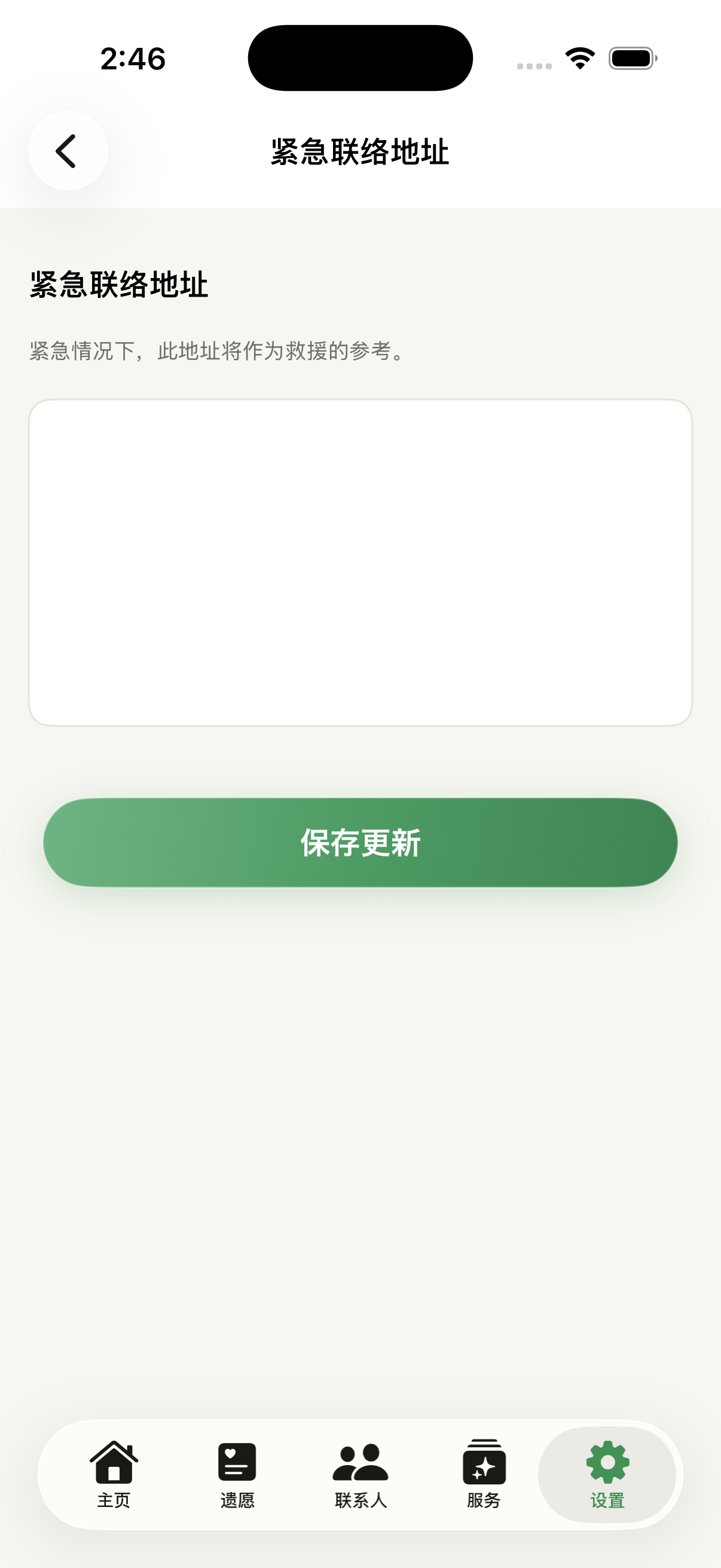Tap the back chevron at top left
721x1568 pixels.
67,150
